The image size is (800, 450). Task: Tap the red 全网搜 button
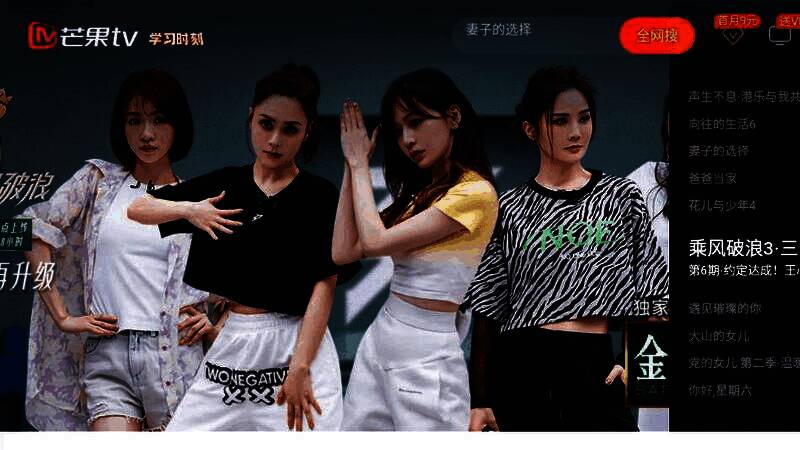pyautogui.click(x=657, y=36)
